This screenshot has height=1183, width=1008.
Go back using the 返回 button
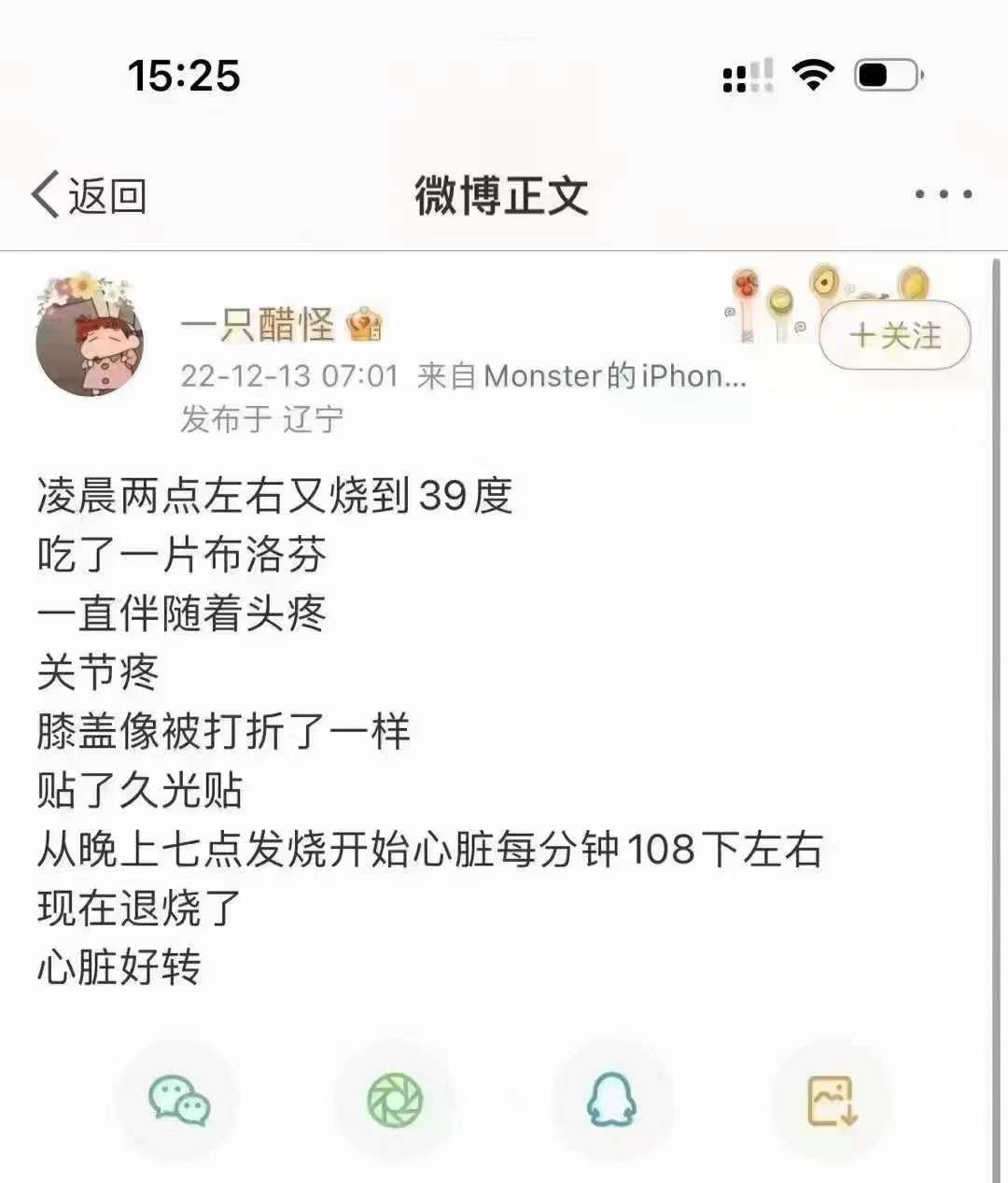[x=90, y=195]
